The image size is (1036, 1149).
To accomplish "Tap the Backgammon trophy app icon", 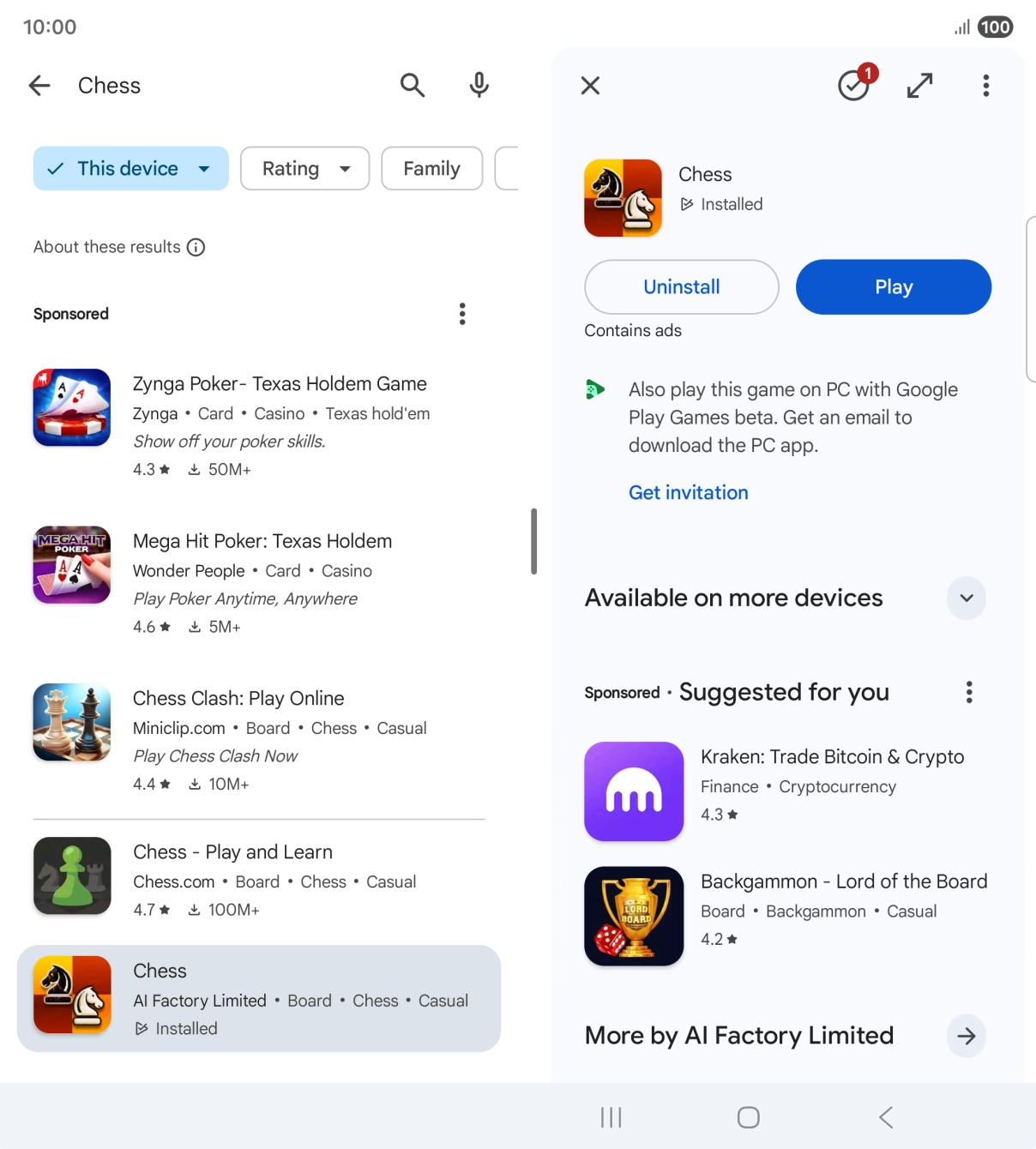I will pyautogui.click(x=634, y=916).
